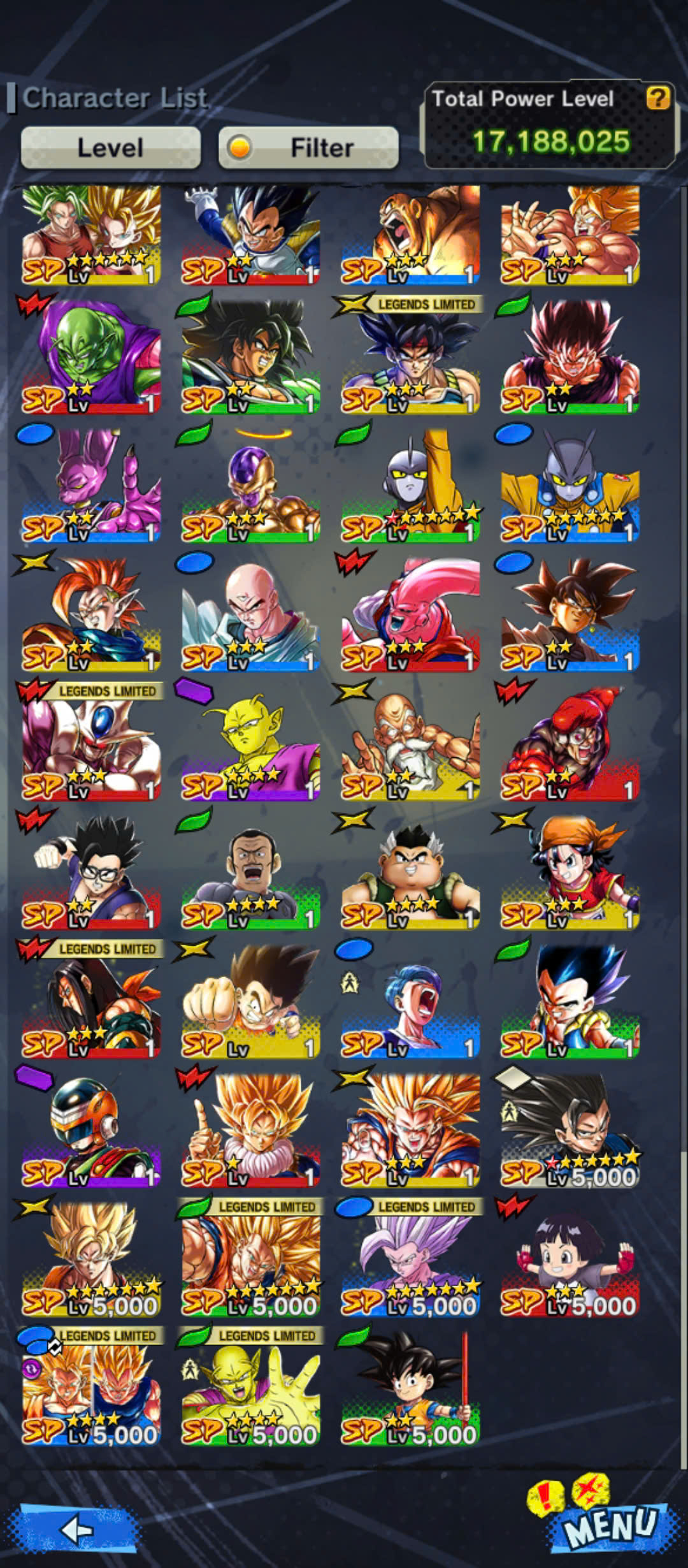This screenshot has height=1568, width=688.
Task: Open the Great Saiyaman helmet character card
Action: (x=91, y=1131)
